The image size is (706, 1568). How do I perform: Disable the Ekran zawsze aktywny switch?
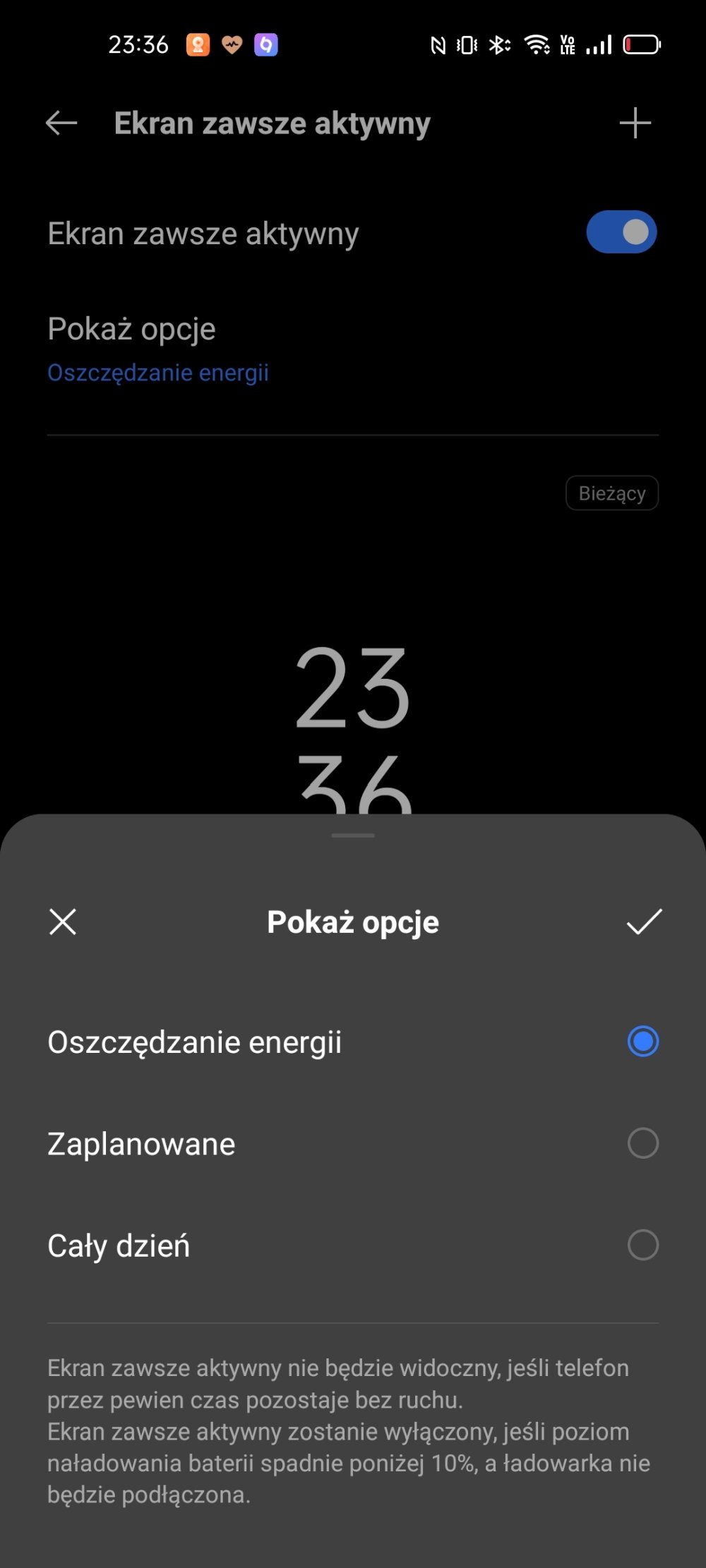coord(621,232)
